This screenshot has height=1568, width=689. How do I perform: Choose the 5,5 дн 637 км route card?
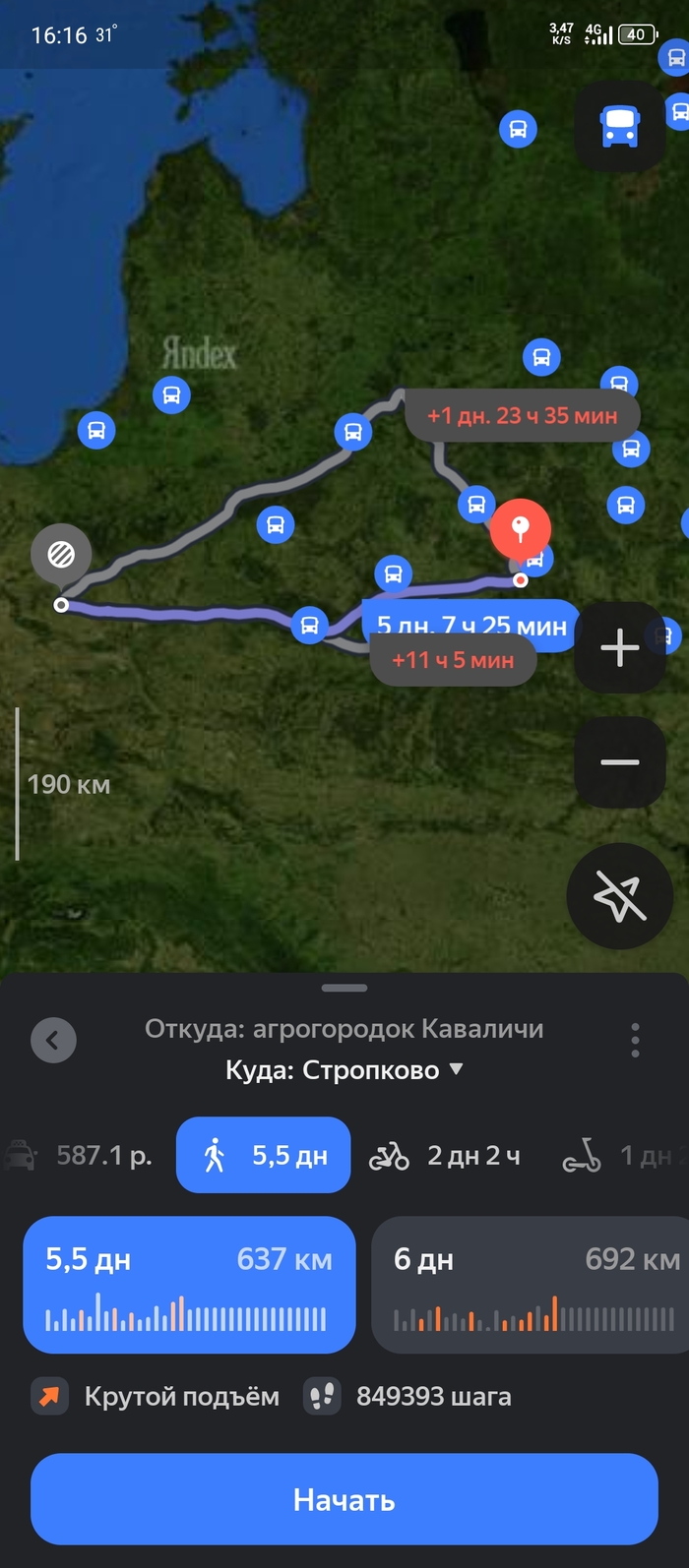click(189, 1285)
